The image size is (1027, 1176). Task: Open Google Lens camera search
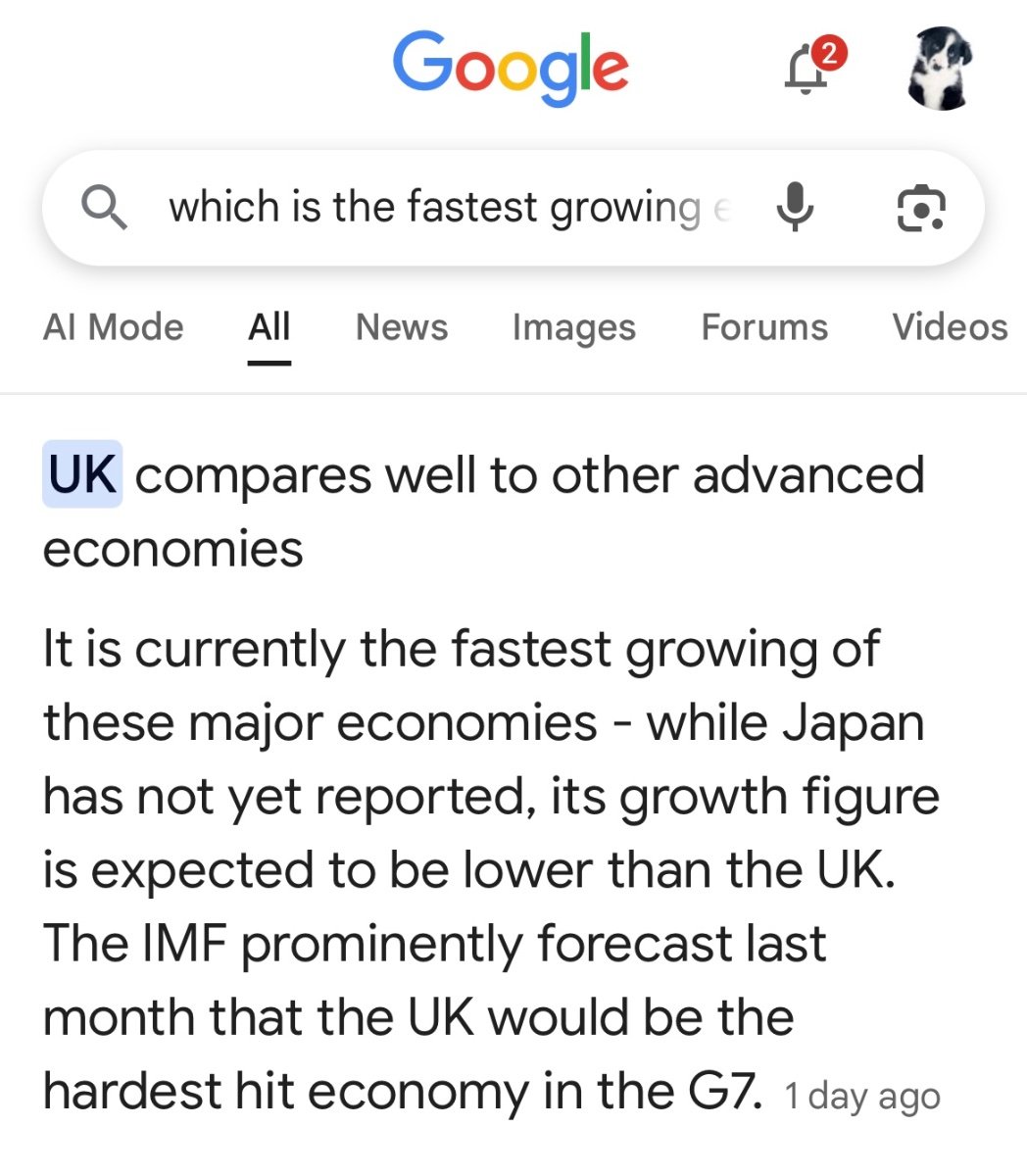[920, 208]
